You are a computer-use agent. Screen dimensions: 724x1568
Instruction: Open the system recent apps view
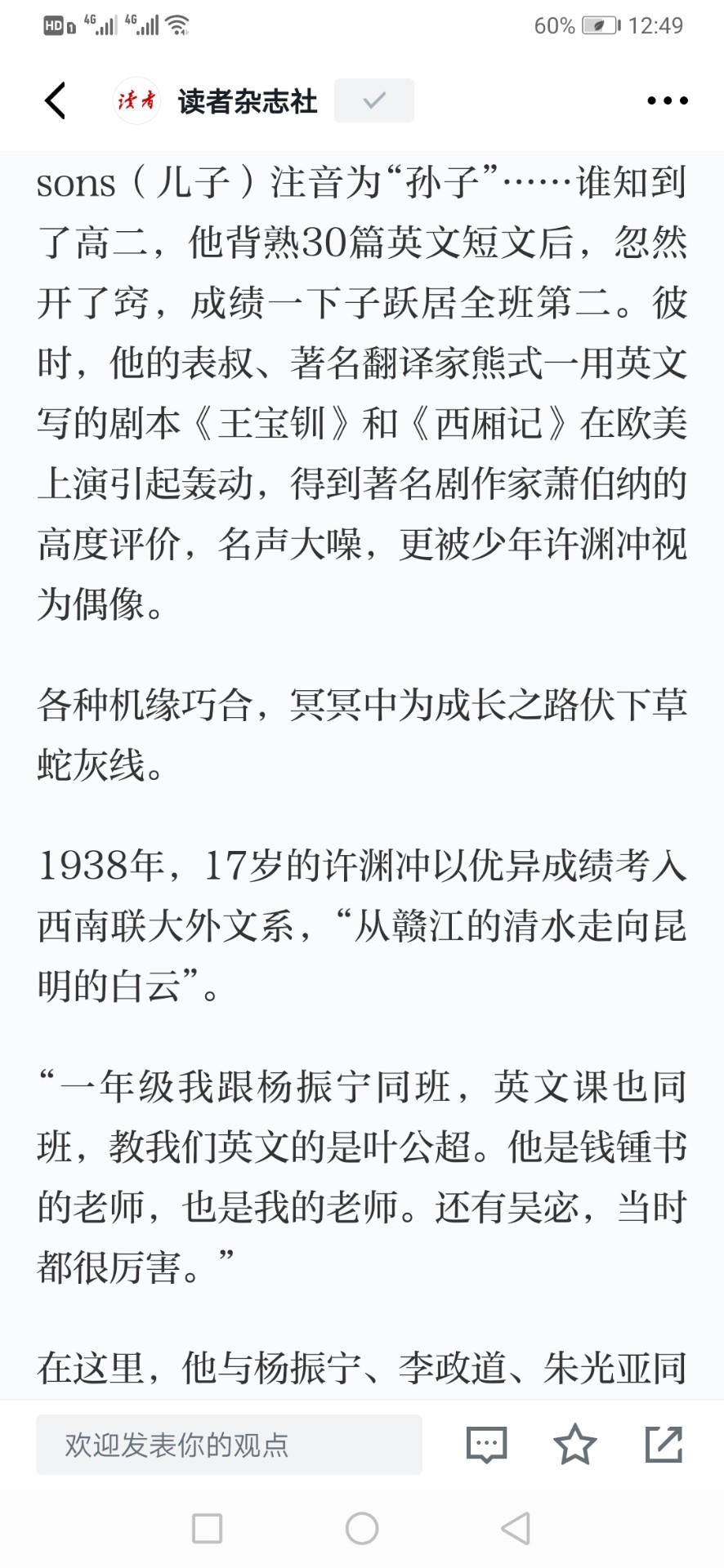tap(207, 1528)
